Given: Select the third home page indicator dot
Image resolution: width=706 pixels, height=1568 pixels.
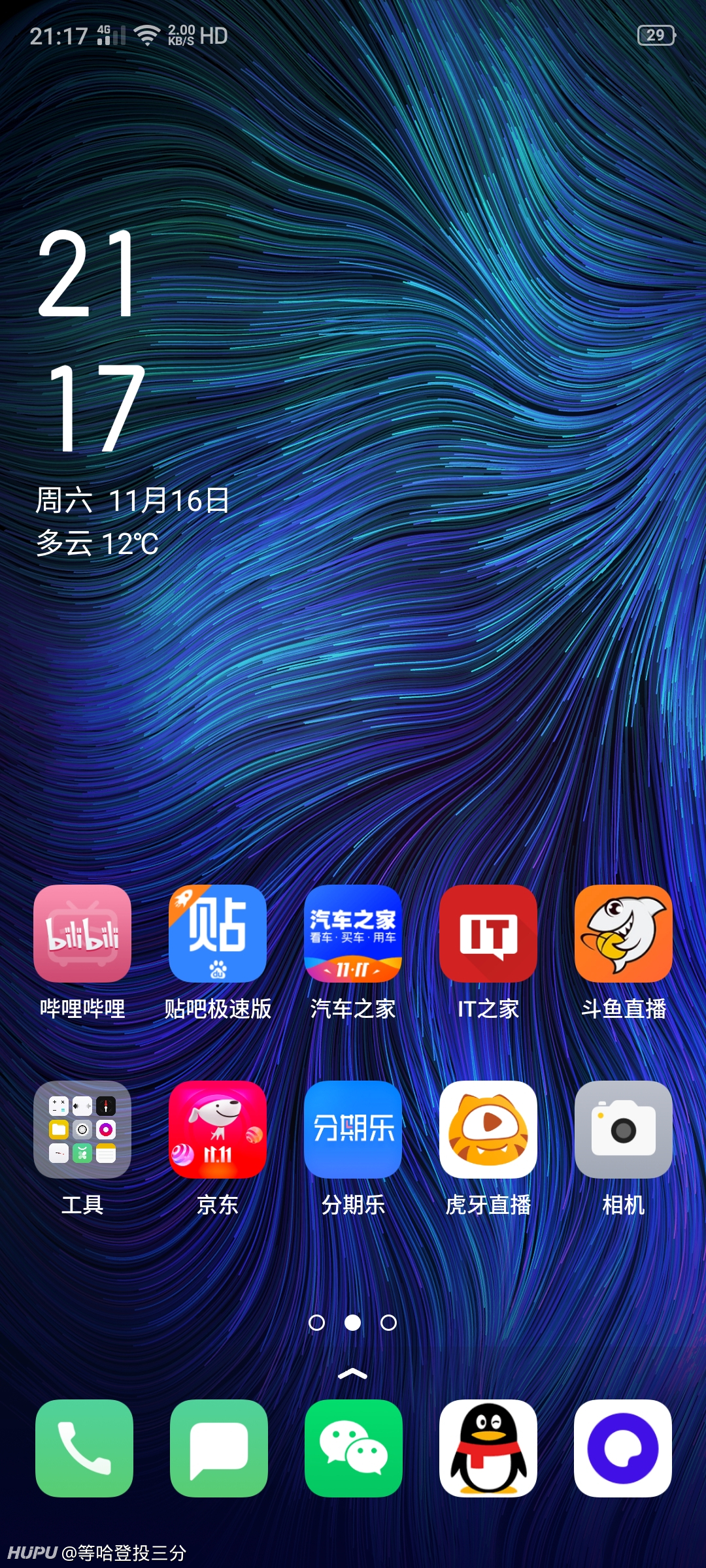Looking at the screenshot, I should coord(388,1322).
